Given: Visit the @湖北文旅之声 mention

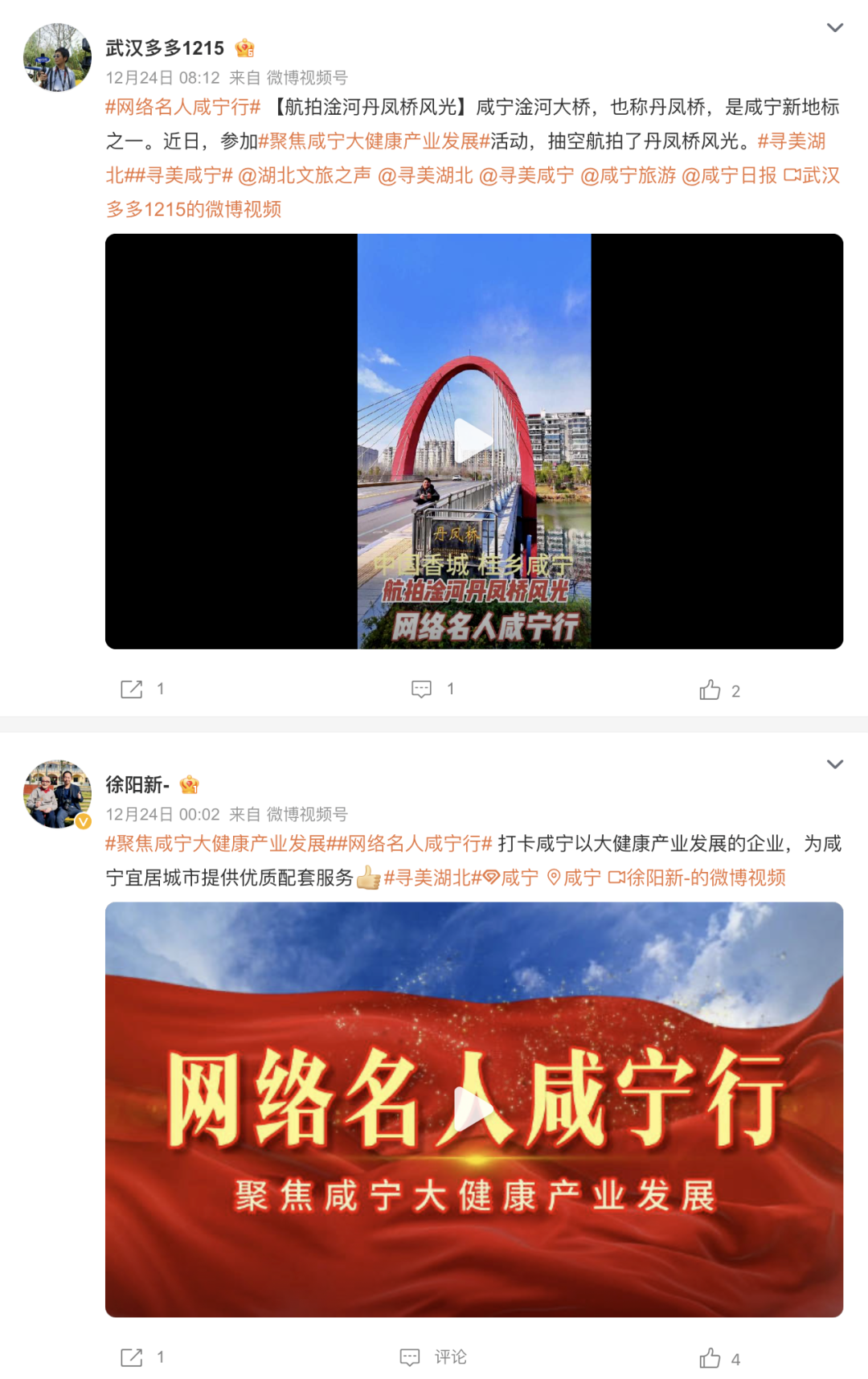Looking at the screenshot, I should click(x=305, y=175).
